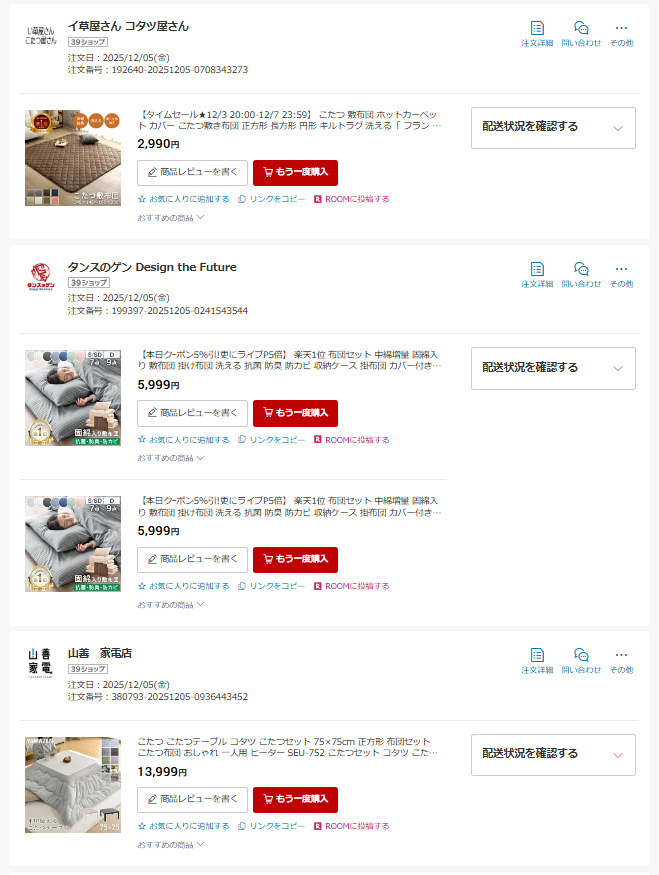Expand 配送状況を確認する for the タンスのゲン order
This screenshot has width=659, height=875.
tap(553, 368)
